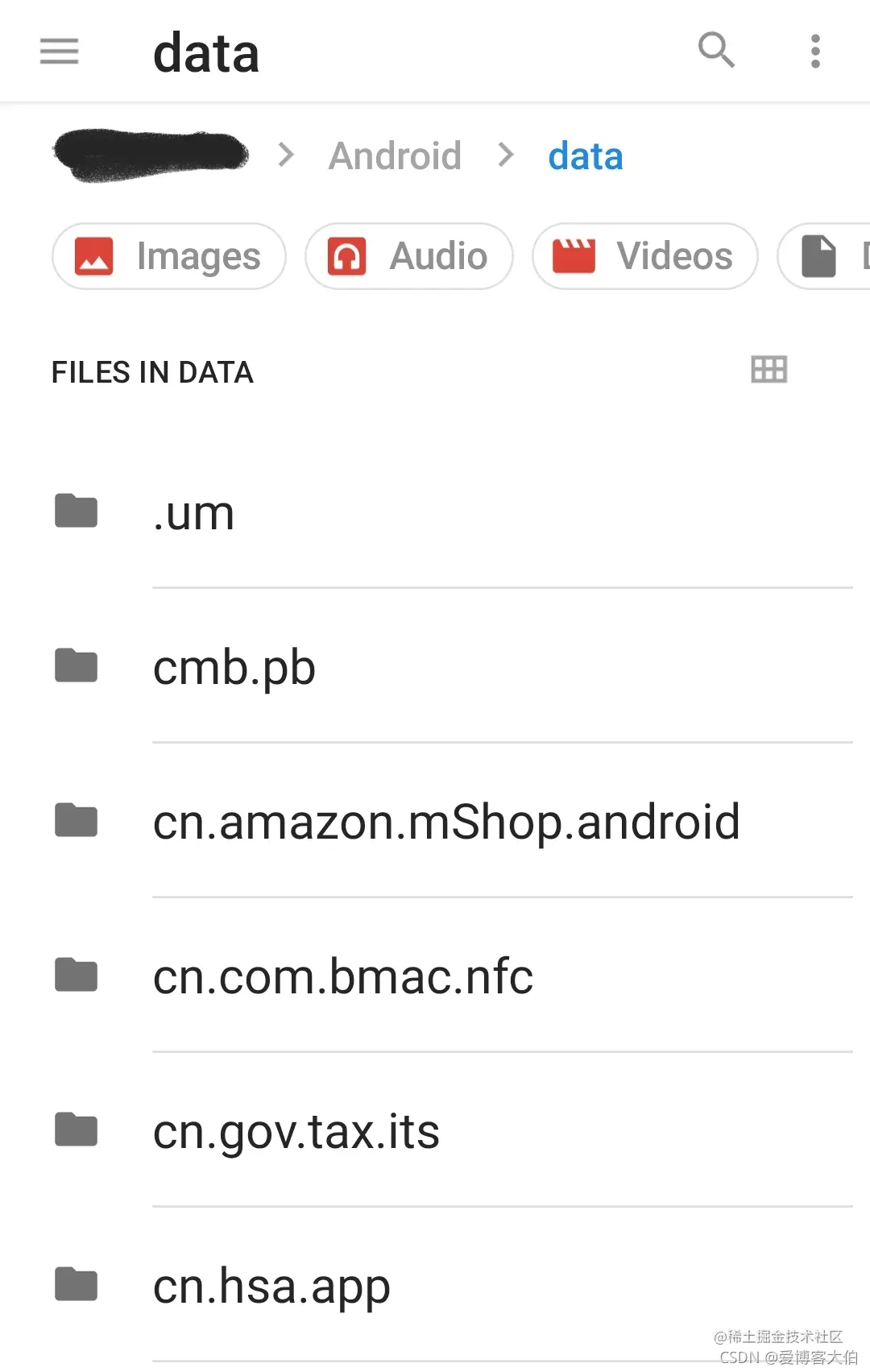This screenshot has height=1372, width=870.
Task: Open the cn.hsa.app folder
Action: tap(271, 1286)
